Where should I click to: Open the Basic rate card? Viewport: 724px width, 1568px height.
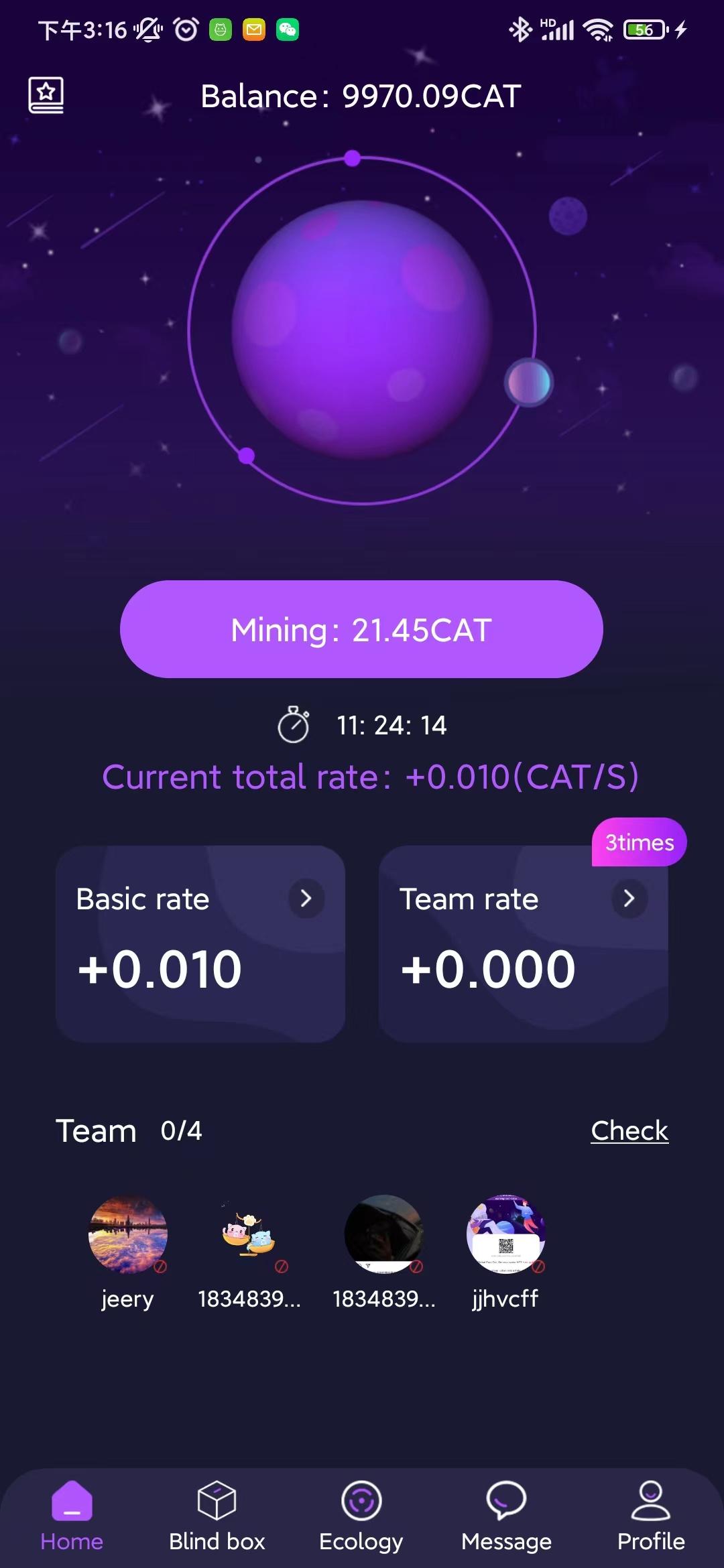[x=200, y=943]
